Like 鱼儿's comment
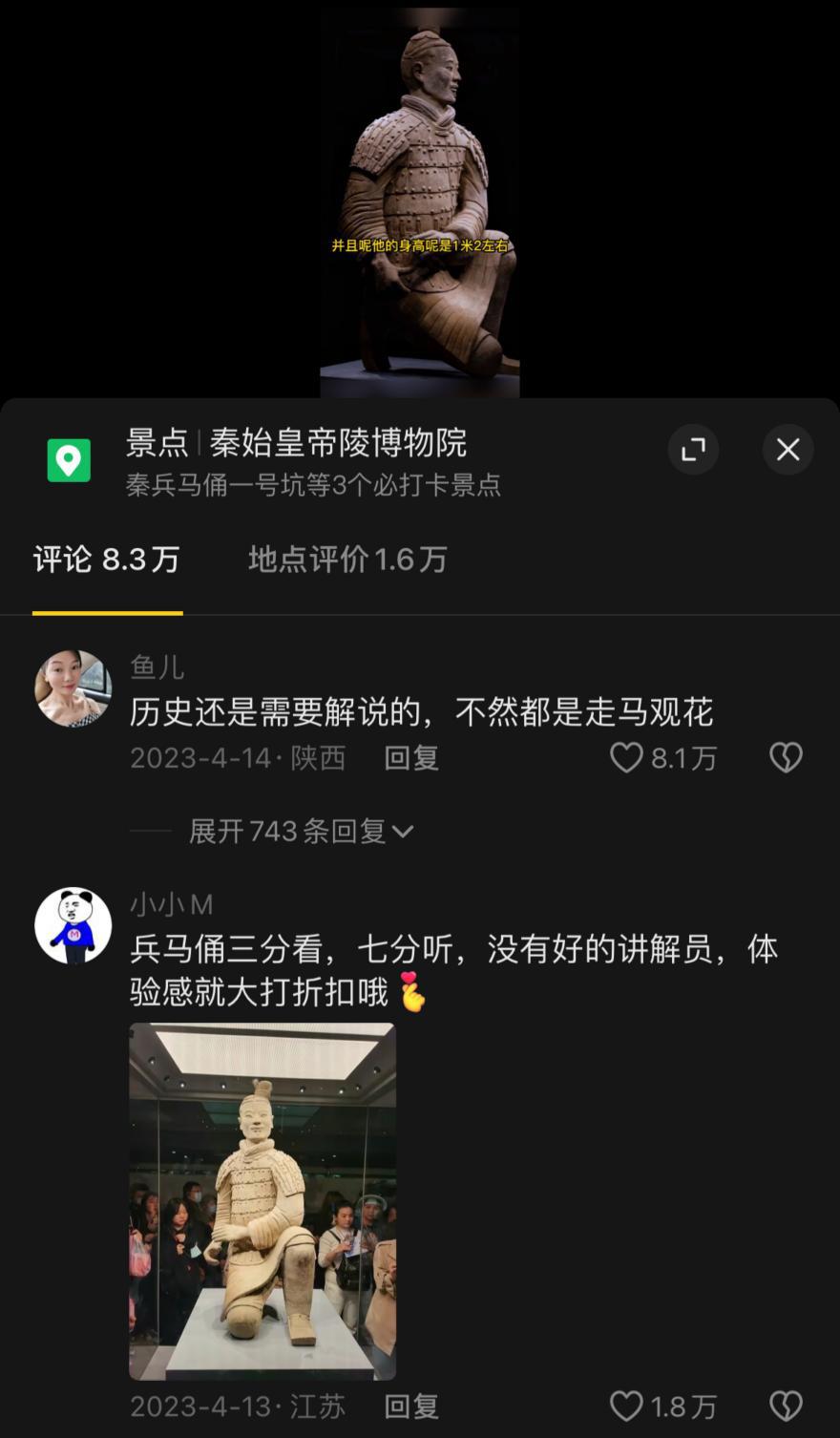Image resolution: width=840 pixels, height=1438 pixels. click(x=627, y=758)
